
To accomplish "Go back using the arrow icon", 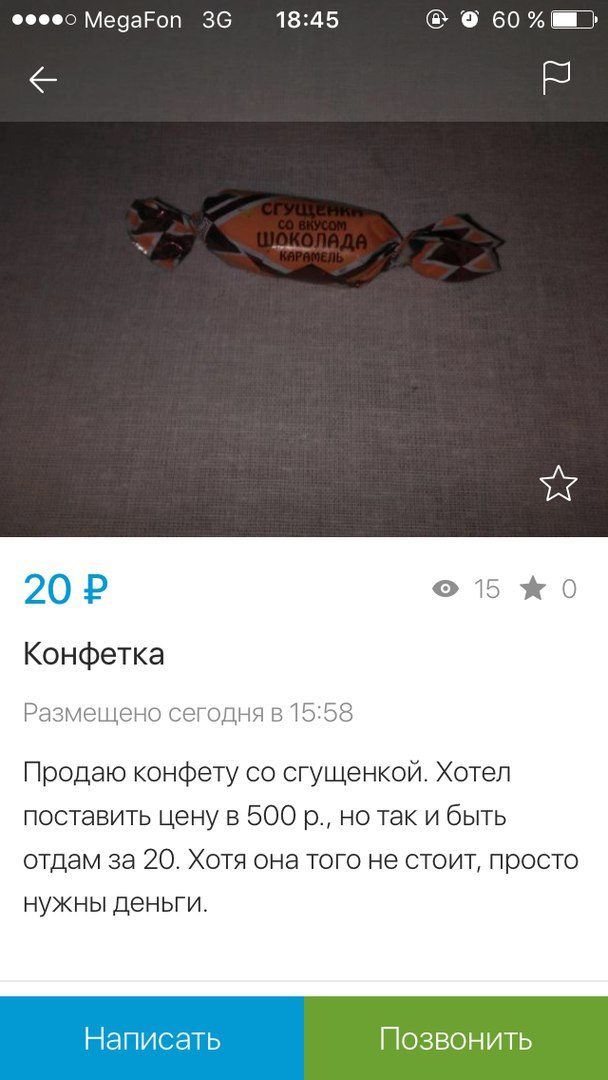I will pyautogui.click(x=43, y=80).
